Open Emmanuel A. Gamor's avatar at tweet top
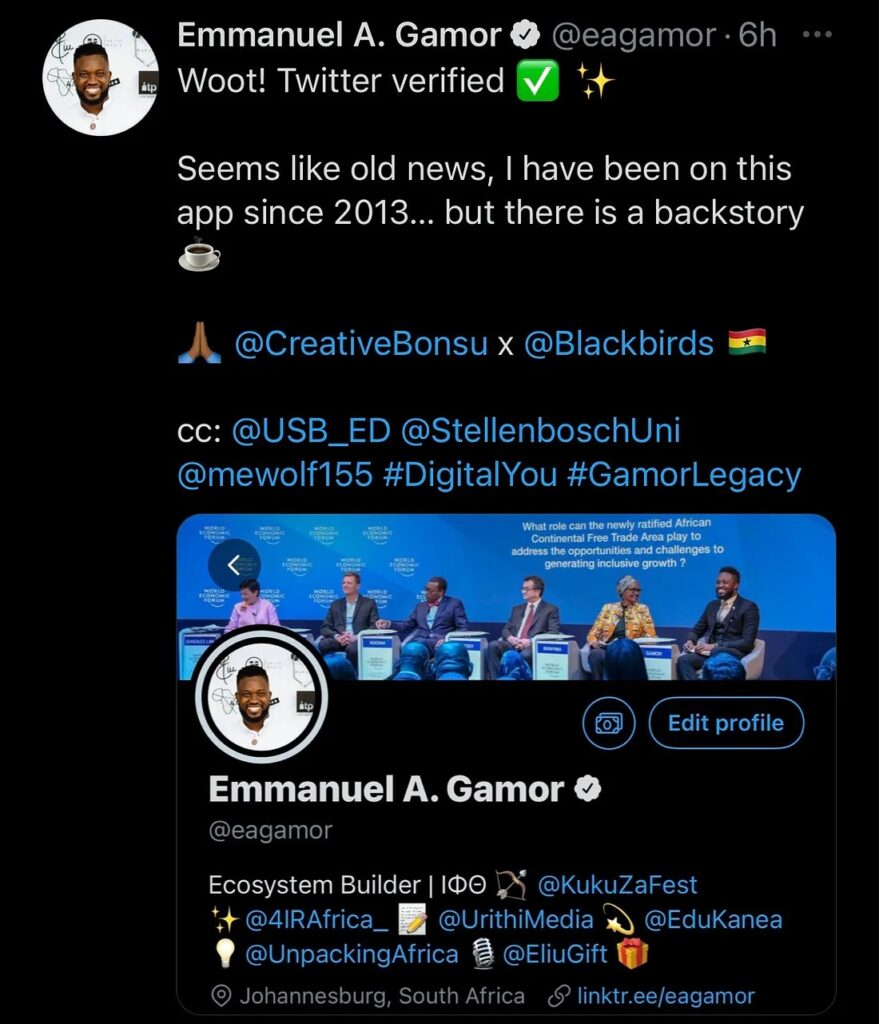Image resolution: width=879 pixels, height=1024 pixels. 101,78
